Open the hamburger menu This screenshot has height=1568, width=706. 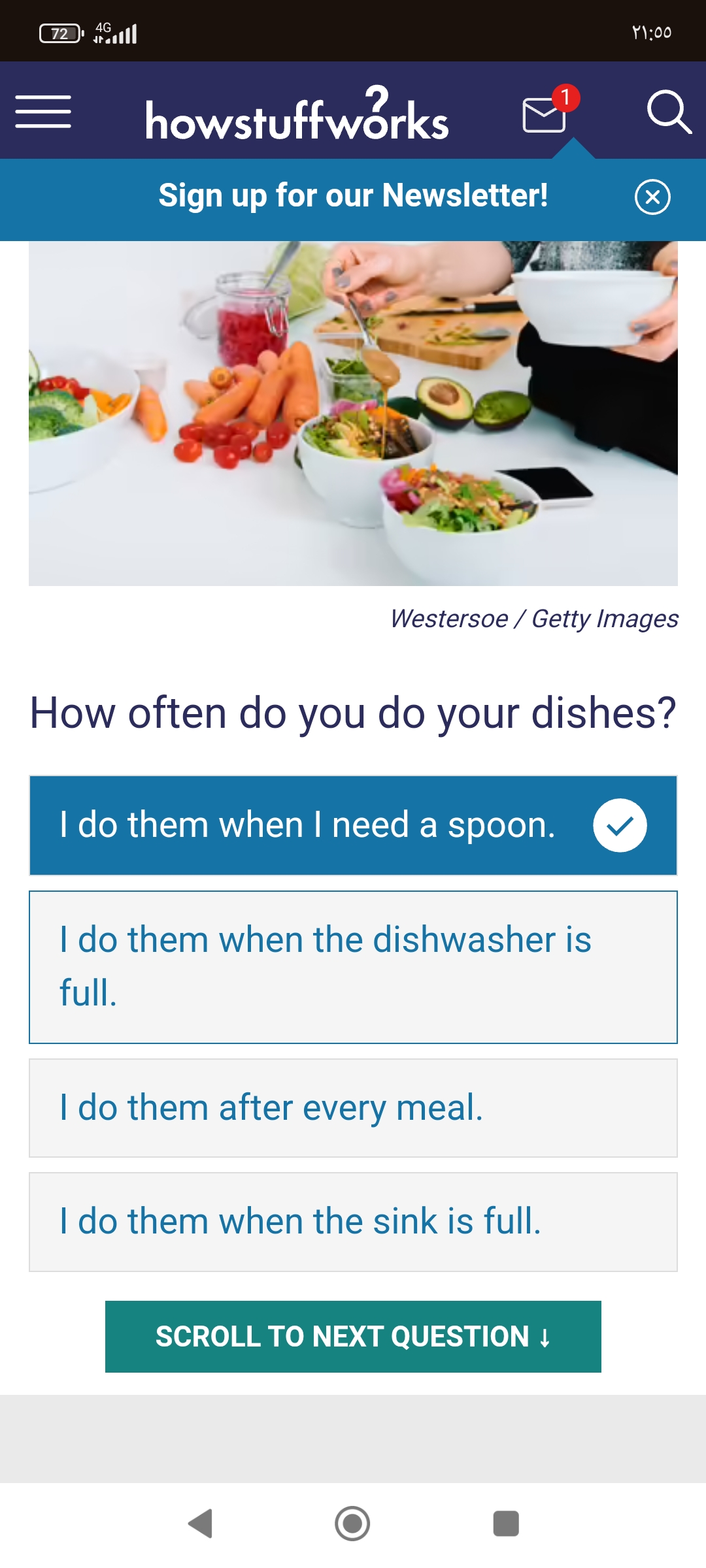click(x=43, y=112)
